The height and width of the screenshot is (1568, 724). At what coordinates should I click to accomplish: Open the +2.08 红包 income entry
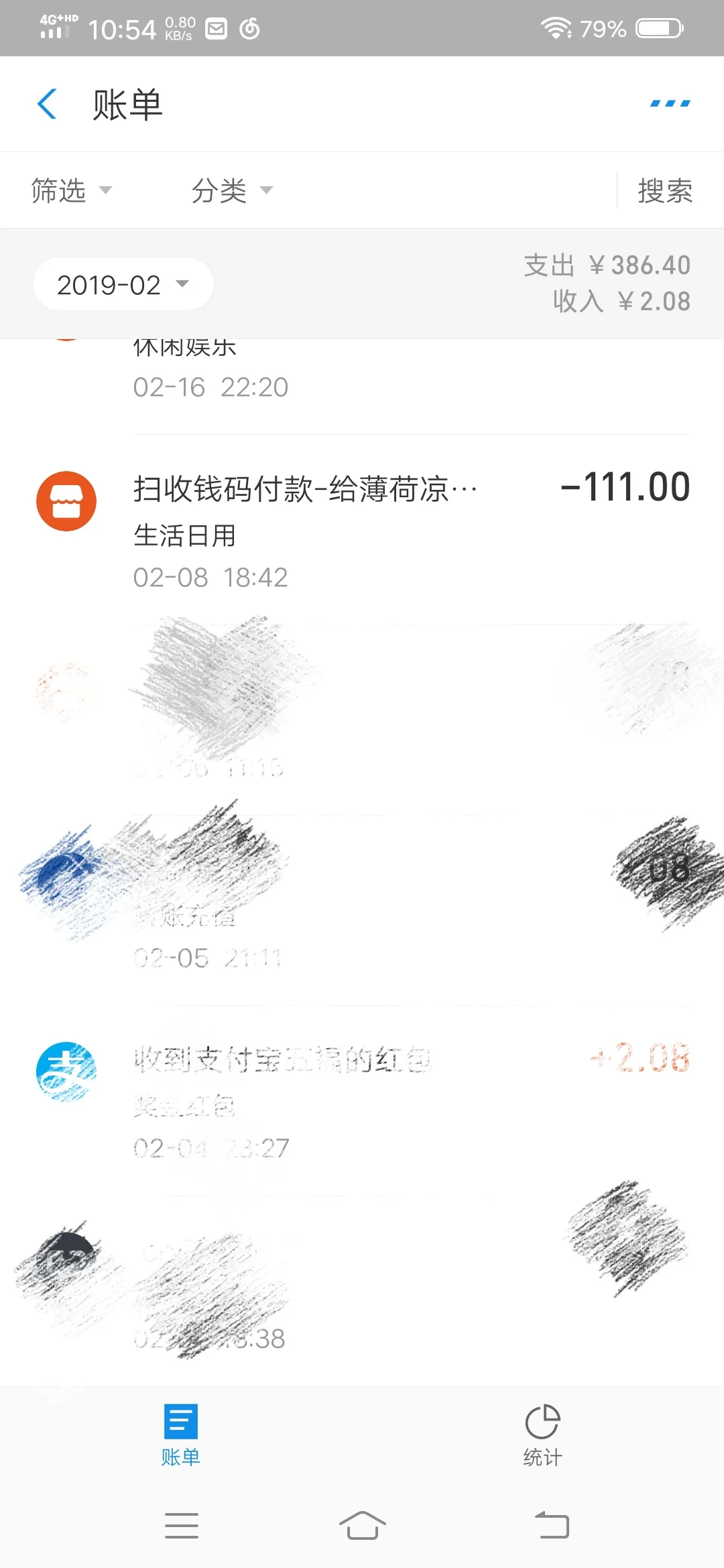(362, 1100)
